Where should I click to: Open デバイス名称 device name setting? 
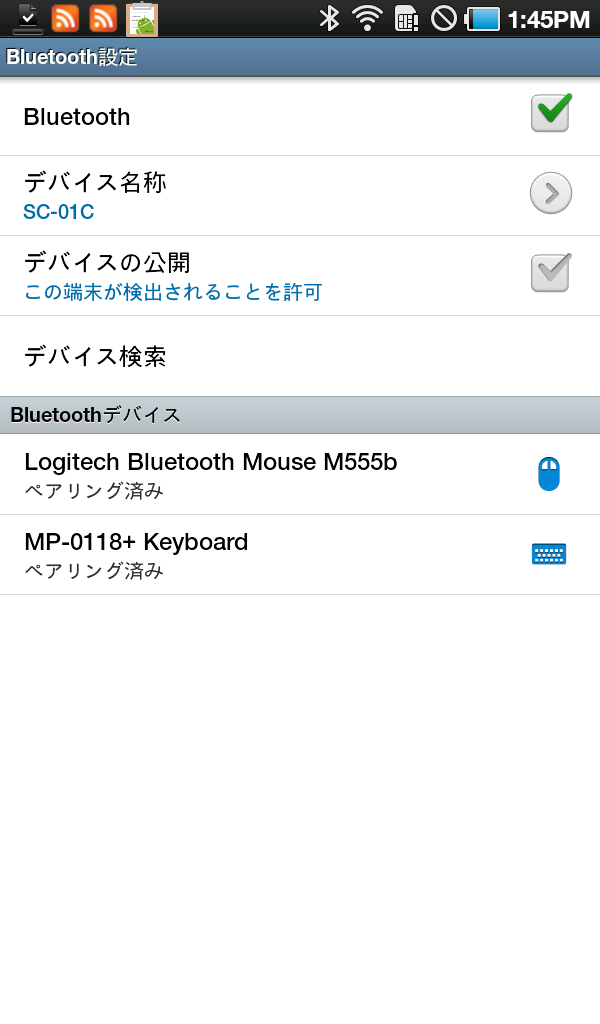tap(300, 195)
